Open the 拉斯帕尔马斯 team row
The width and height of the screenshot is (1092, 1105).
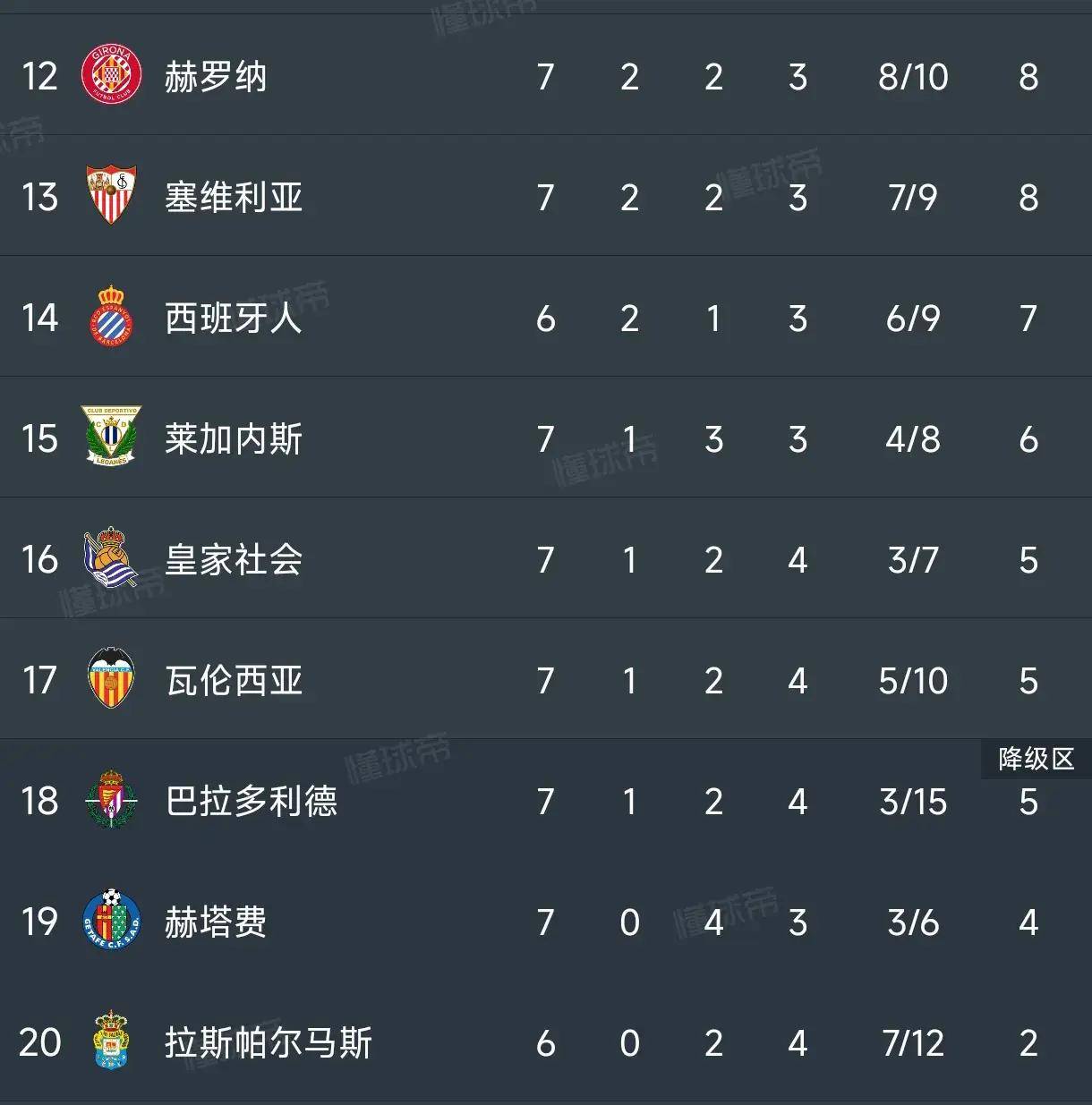(x=268, y=1043)
